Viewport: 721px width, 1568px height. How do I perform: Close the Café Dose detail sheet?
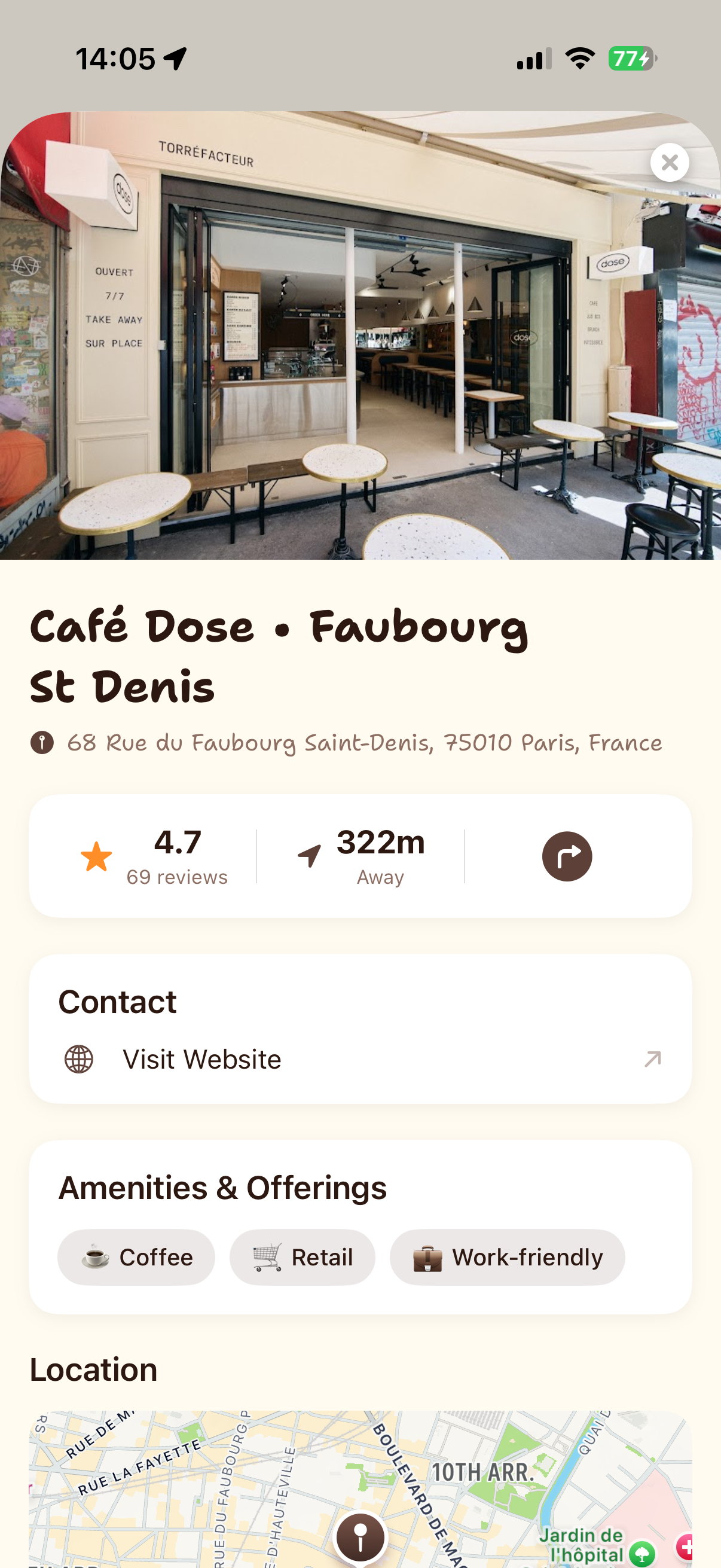(669, 163)
